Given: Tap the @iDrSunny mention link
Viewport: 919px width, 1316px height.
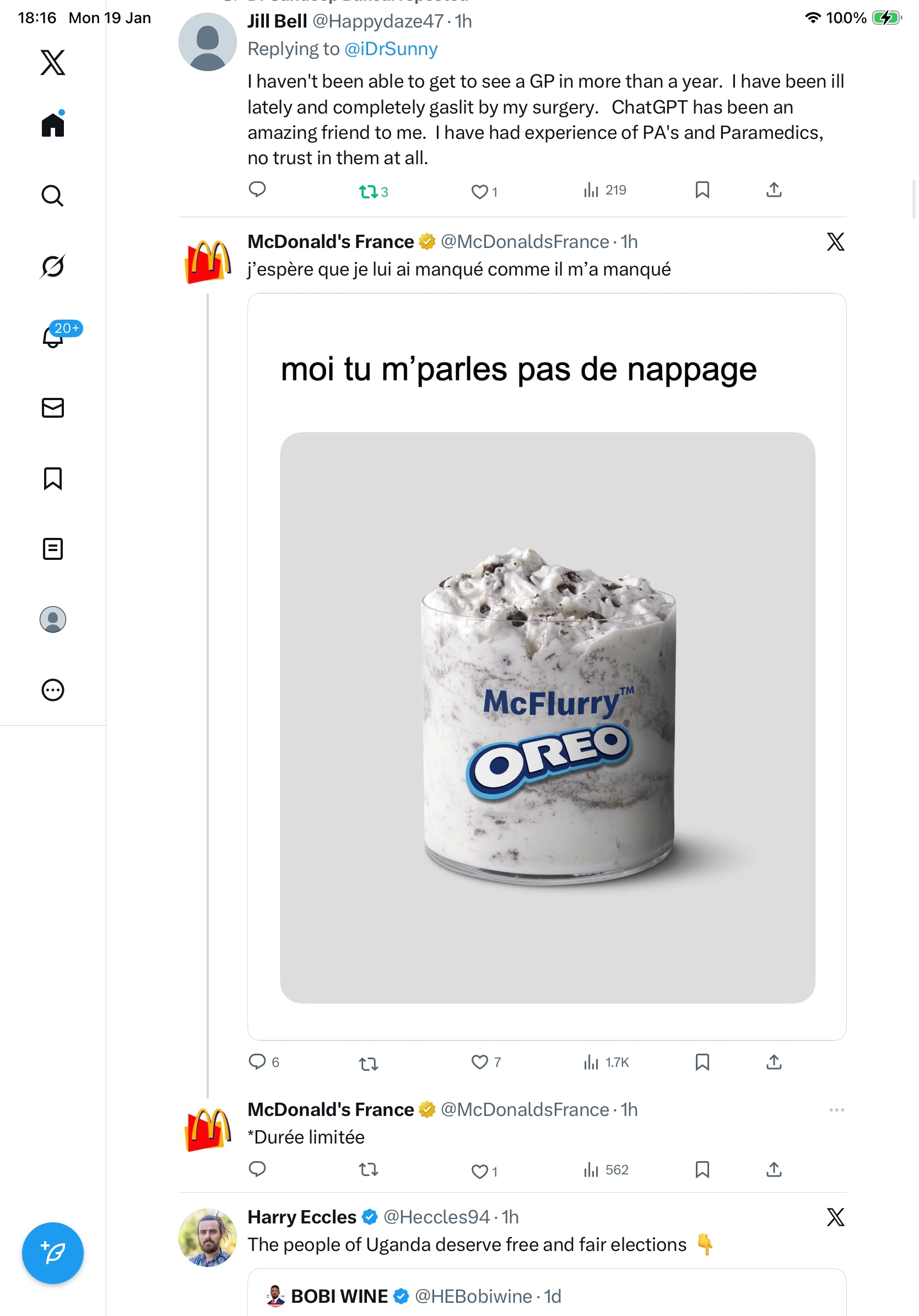Looking at the screenshot, I should [x=391, y=49].
